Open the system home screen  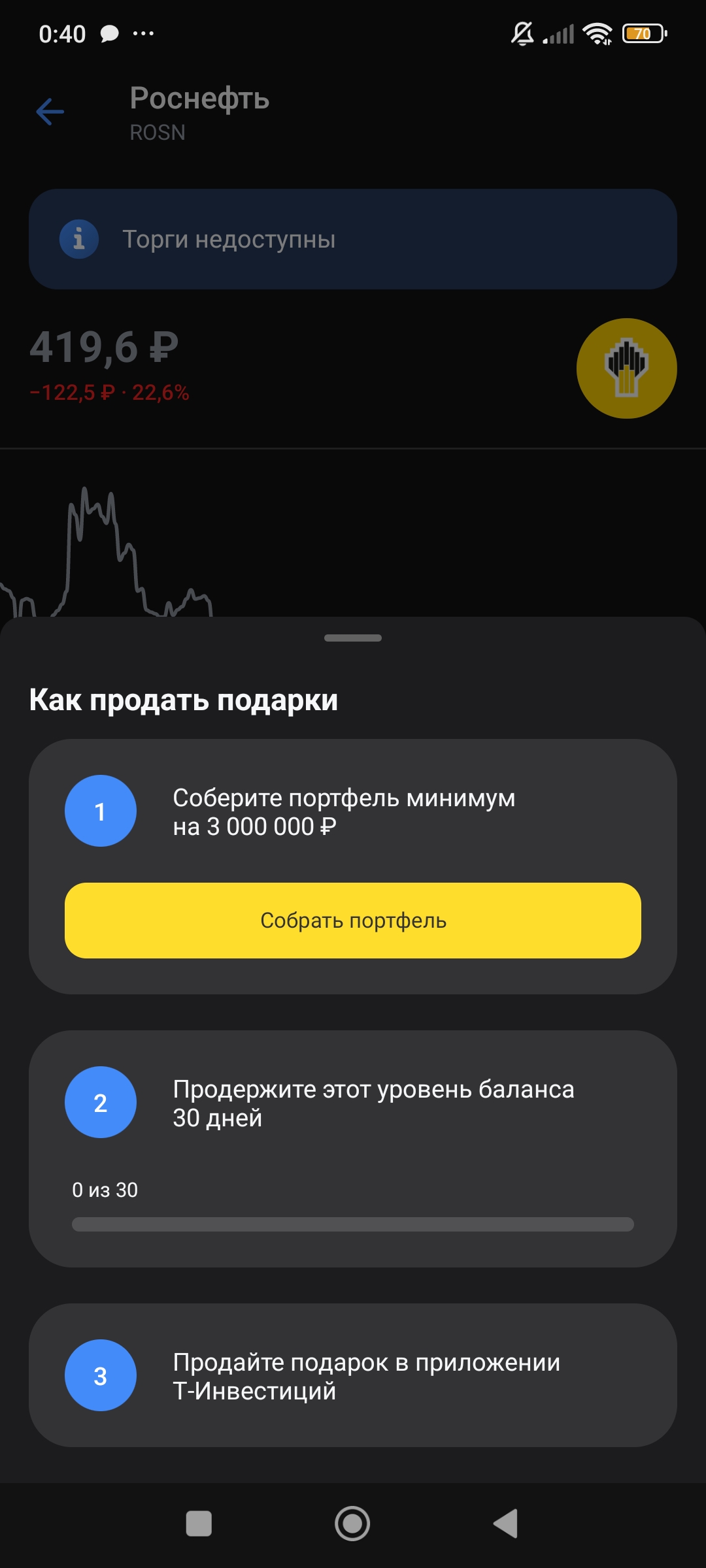click(352, 1524)
